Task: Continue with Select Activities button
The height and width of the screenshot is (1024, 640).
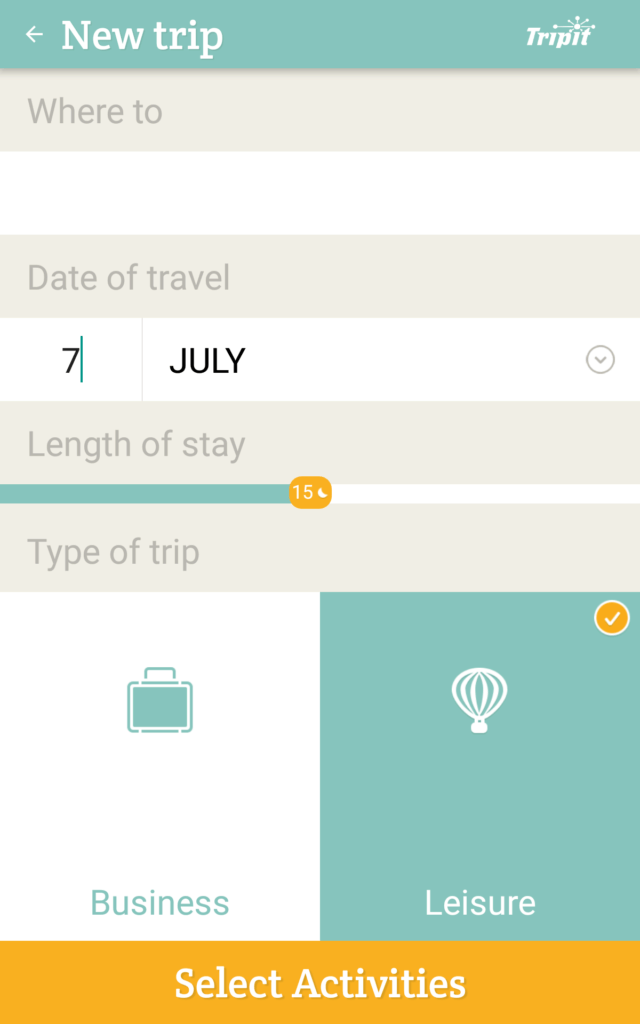Action: point(320,982)
